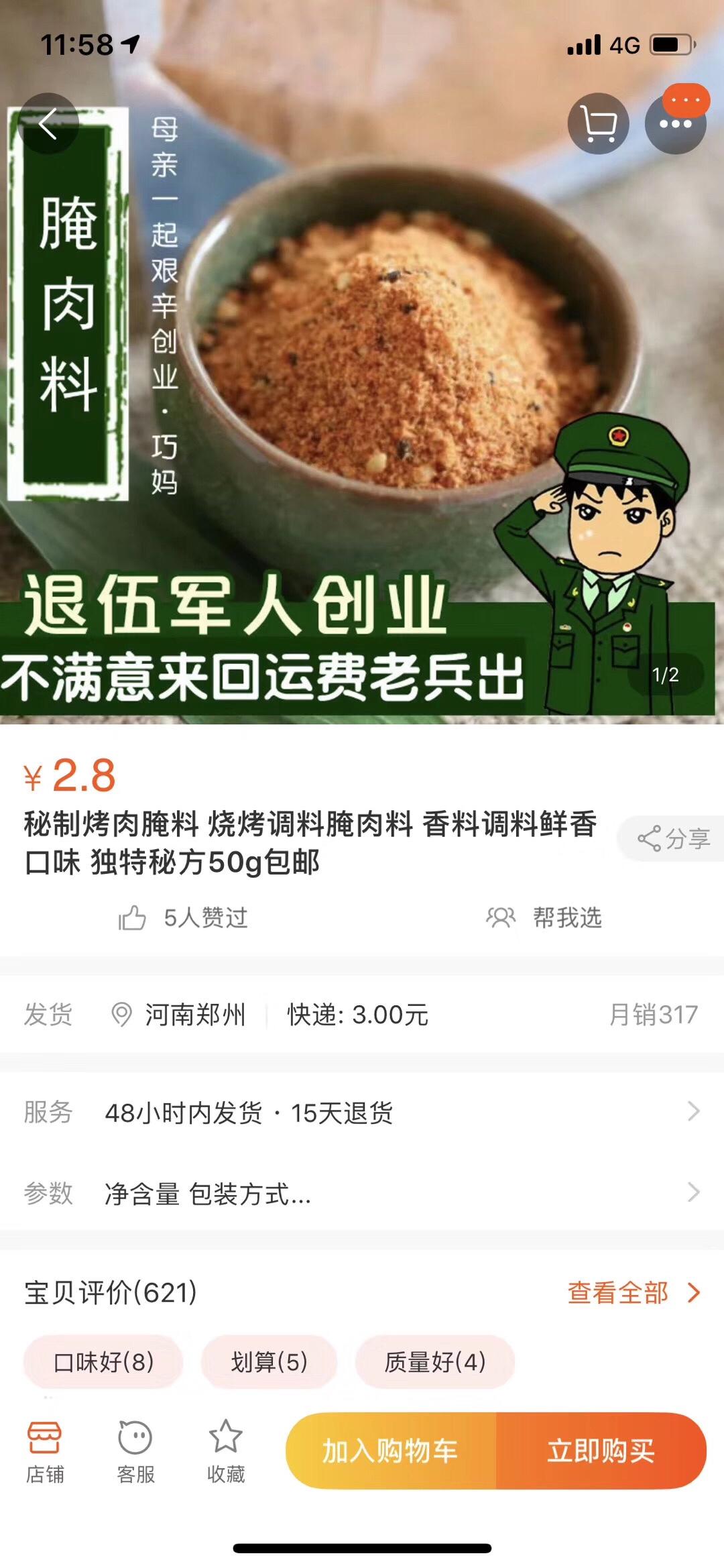This screenshot has width=724, height=1568.
Task: Open the more options menu
Action: point(677,123)
